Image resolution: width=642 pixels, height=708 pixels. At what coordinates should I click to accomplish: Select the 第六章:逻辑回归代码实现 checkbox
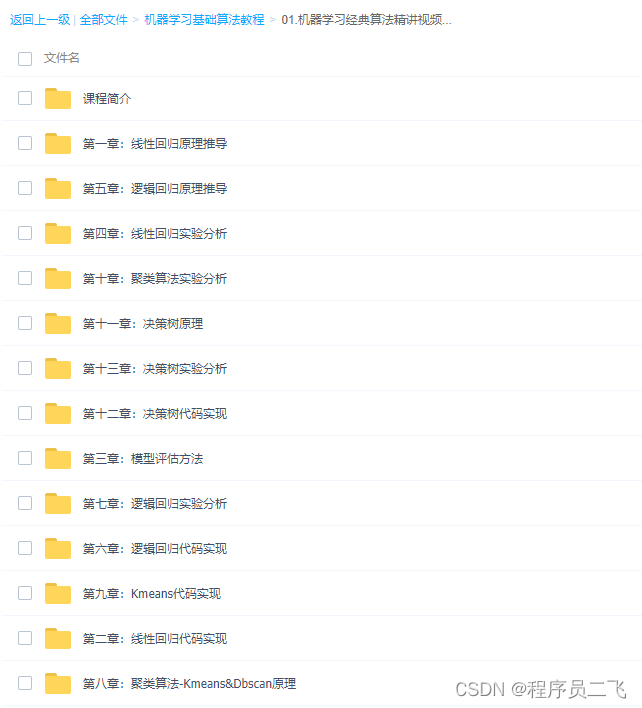(x=25, y=549)
